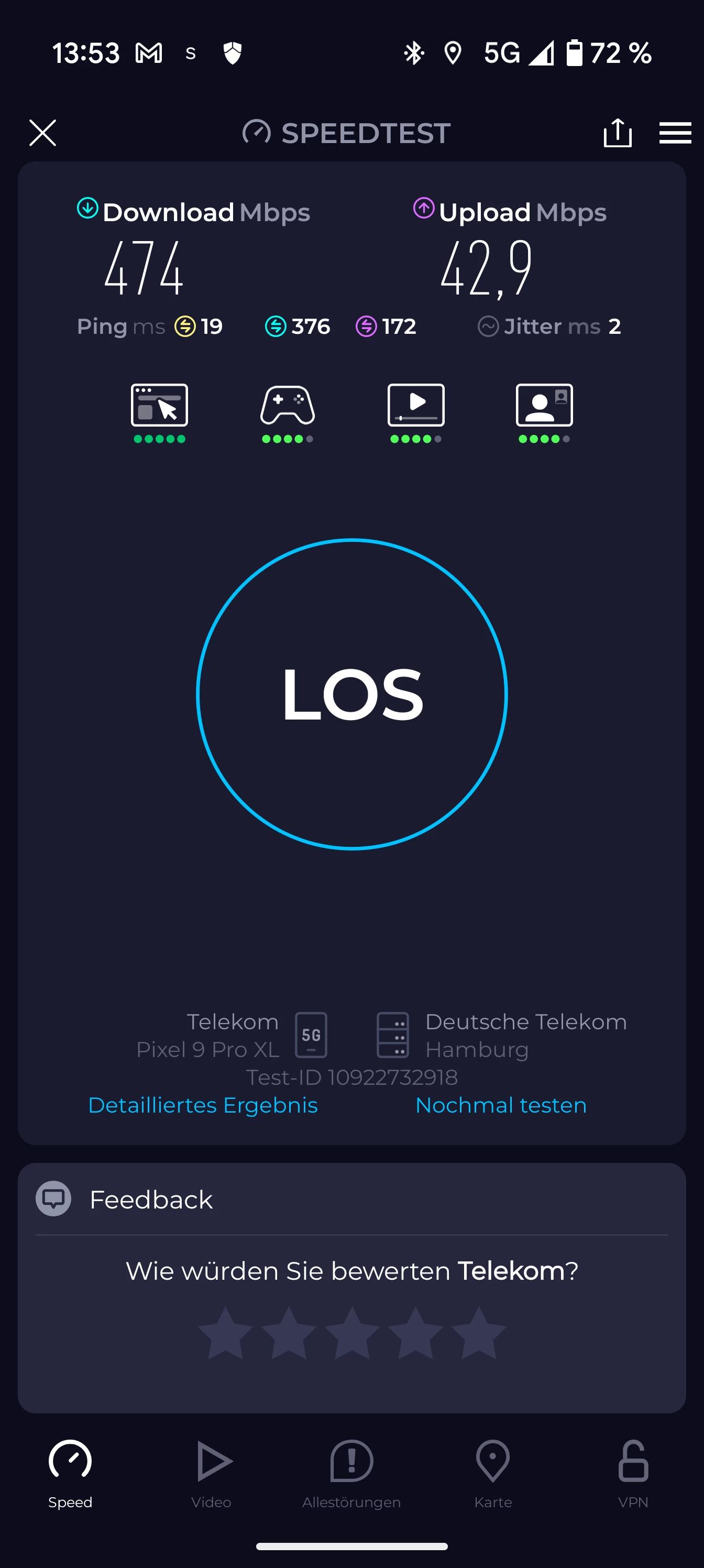Rate Telekom with five stars
The height and width of the screenshot is (1568, 704).
479,1333
